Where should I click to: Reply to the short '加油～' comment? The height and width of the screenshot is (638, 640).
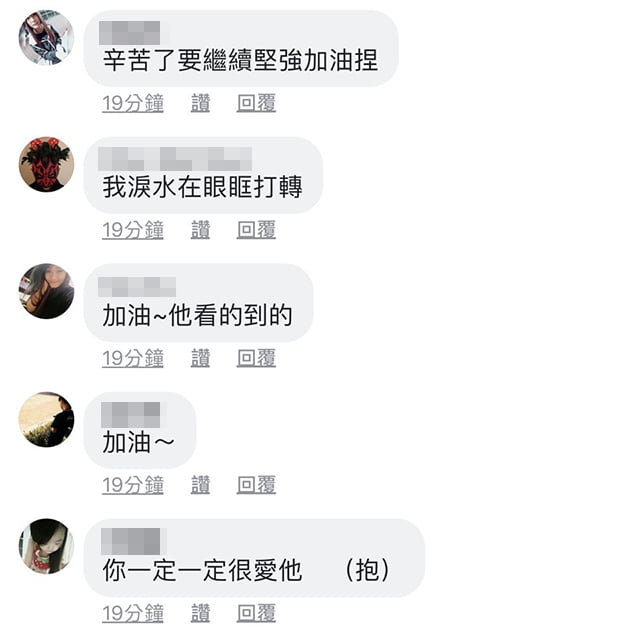point(256,485)
